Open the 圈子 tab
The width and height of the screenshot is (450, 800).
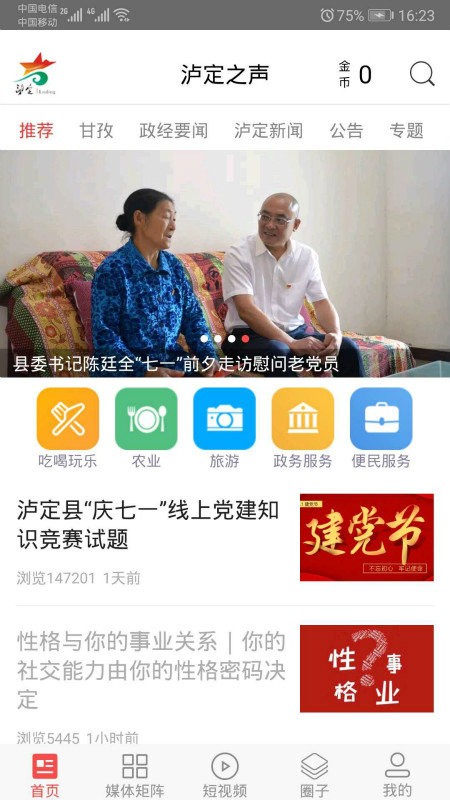click(314, 775)
